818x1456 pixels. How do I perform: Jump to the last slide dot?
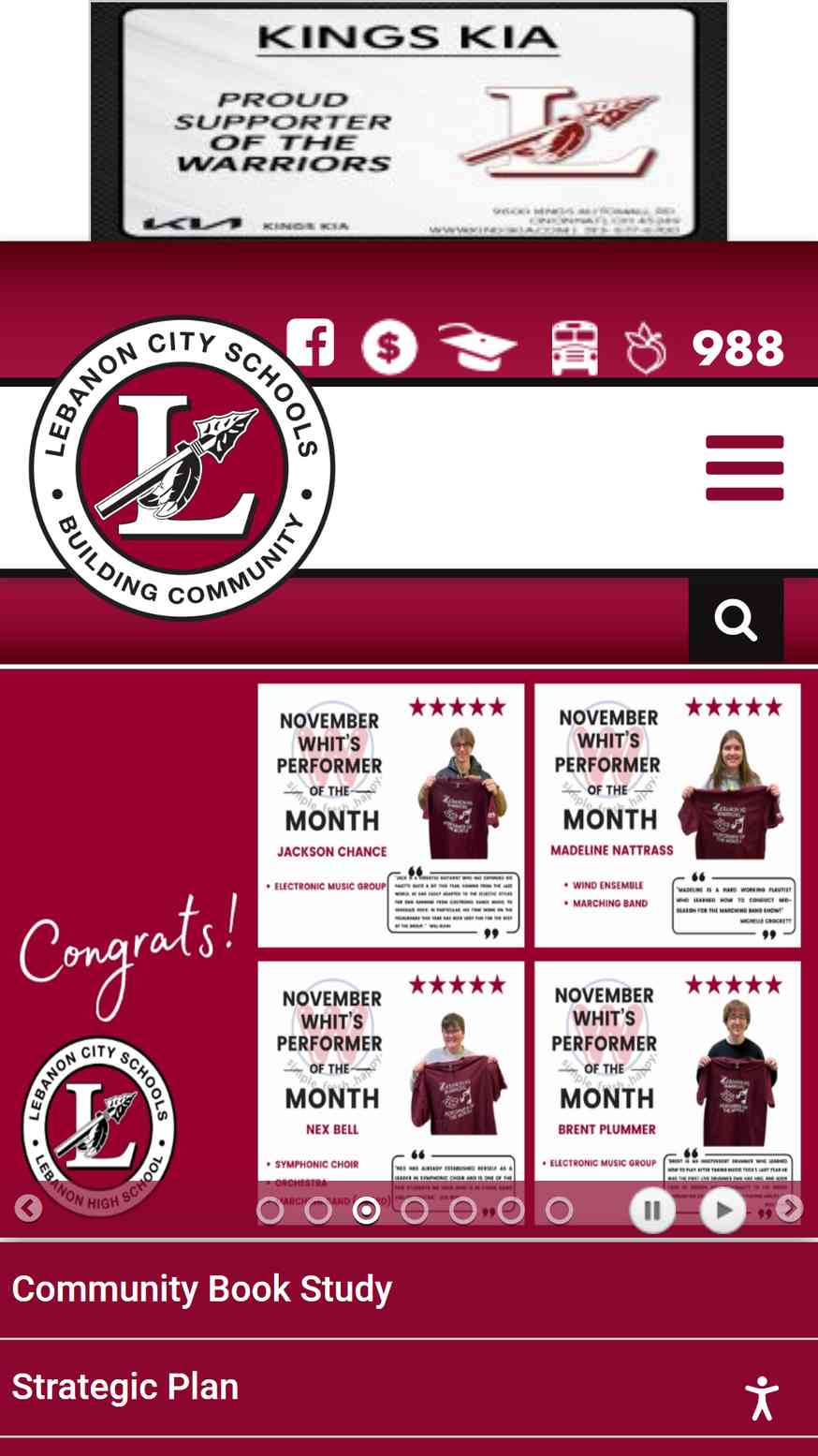tap(559, 1211)
